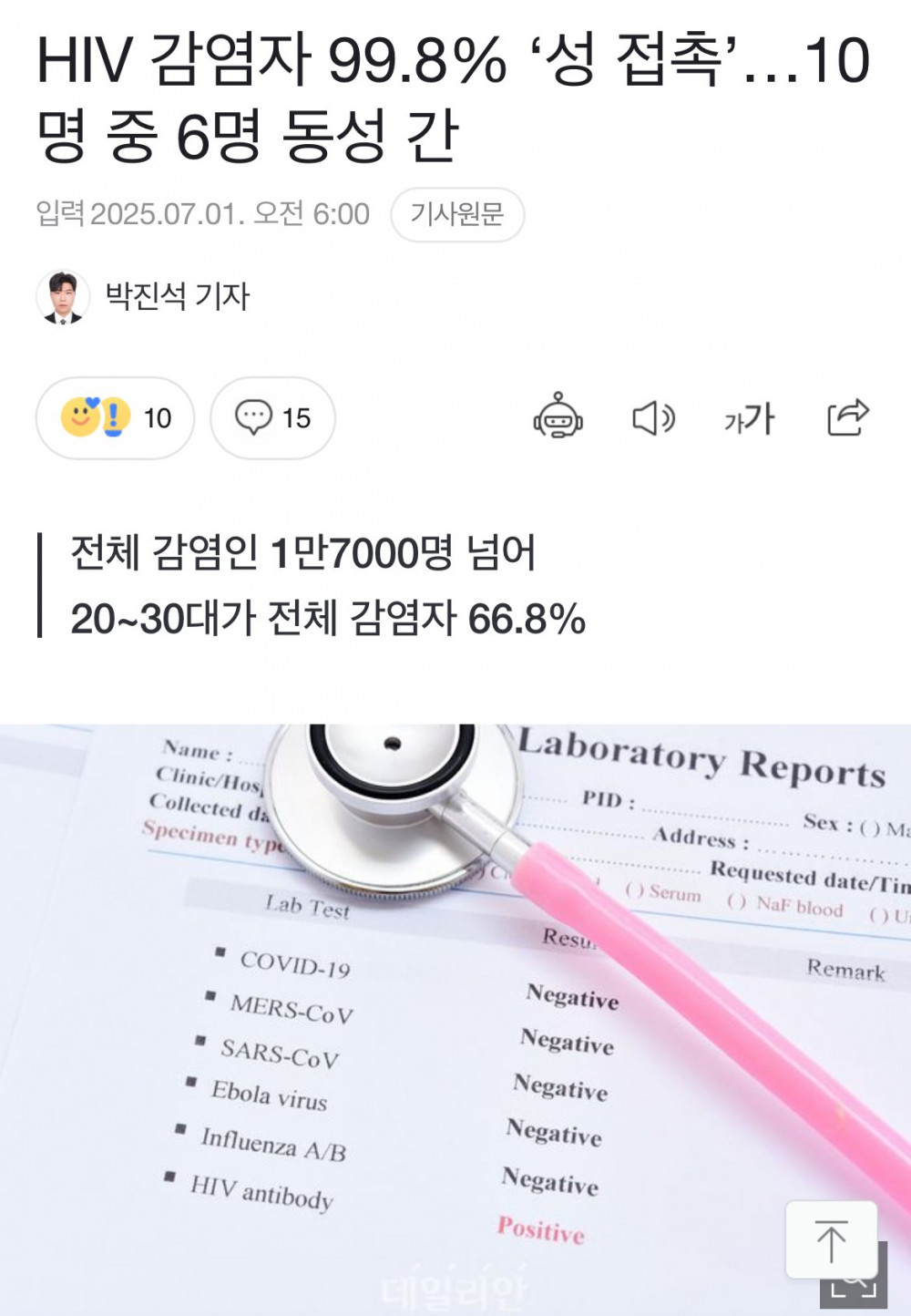The width and height of the screenshot is (911, 1316).
Task: Open the original article via 기사원문
Action: 456,214
